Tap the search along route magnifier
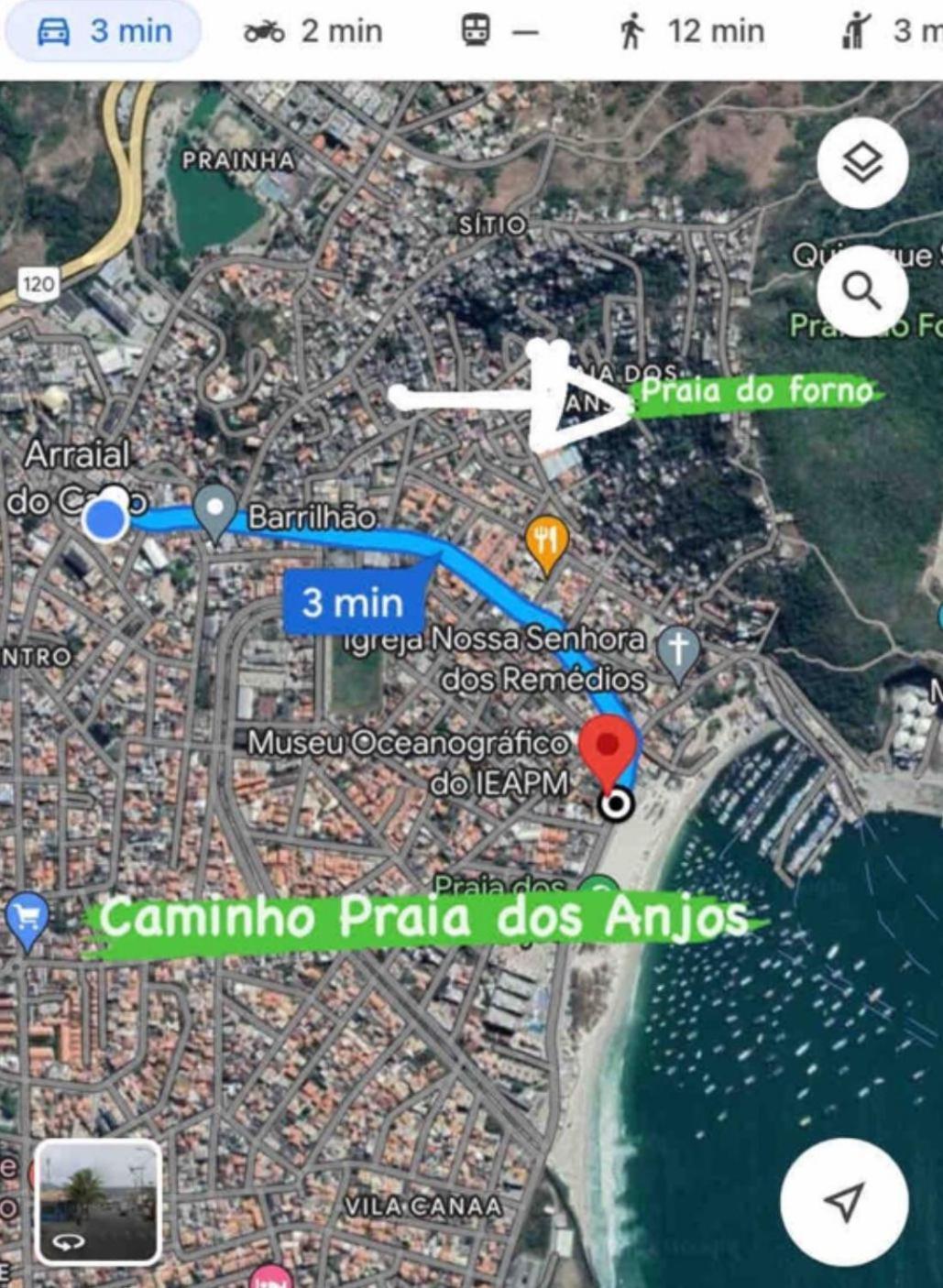 click(862, 291)
